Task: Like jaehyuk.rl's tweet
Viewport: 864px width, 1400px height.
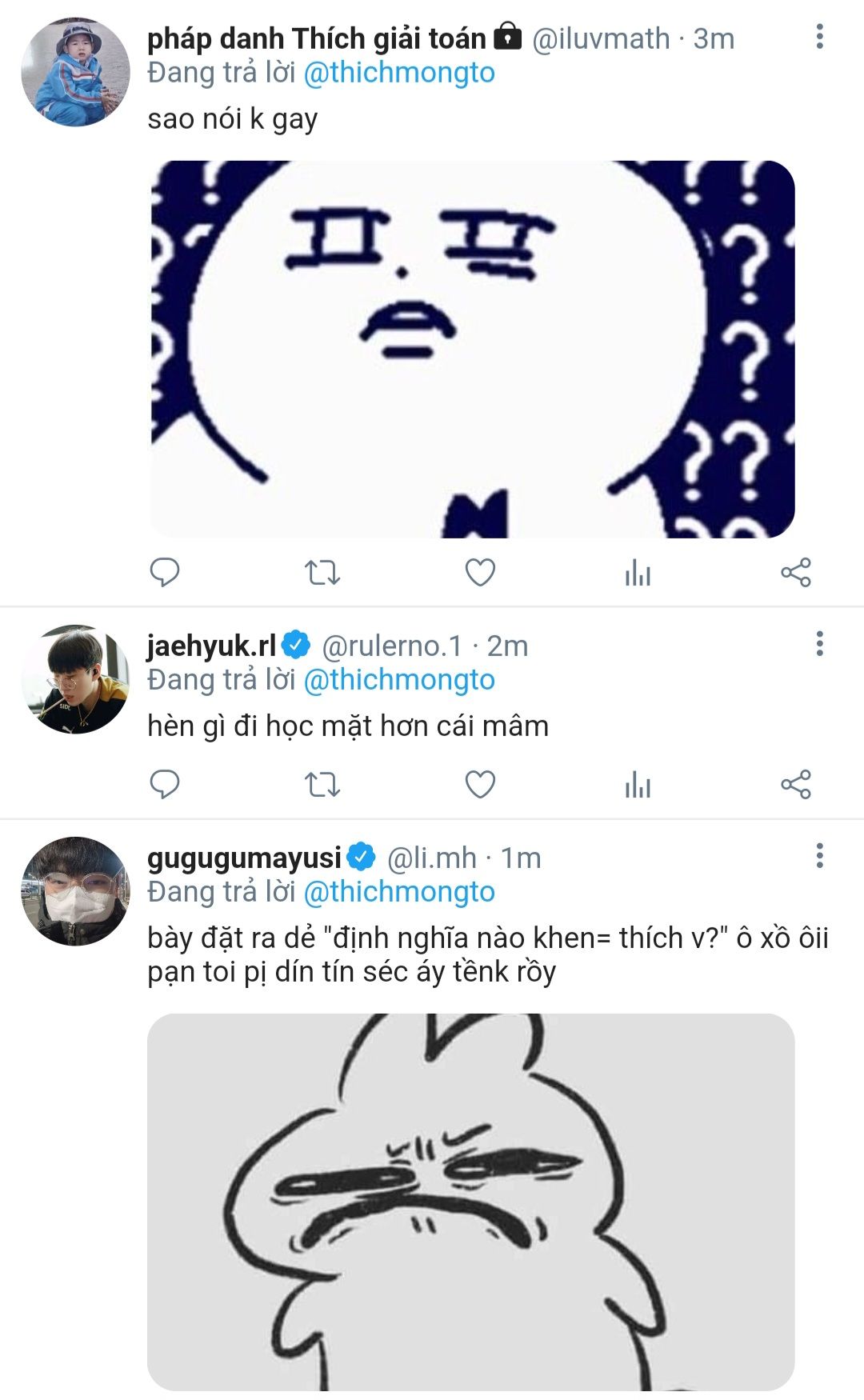Action: (x=480, y=784)
